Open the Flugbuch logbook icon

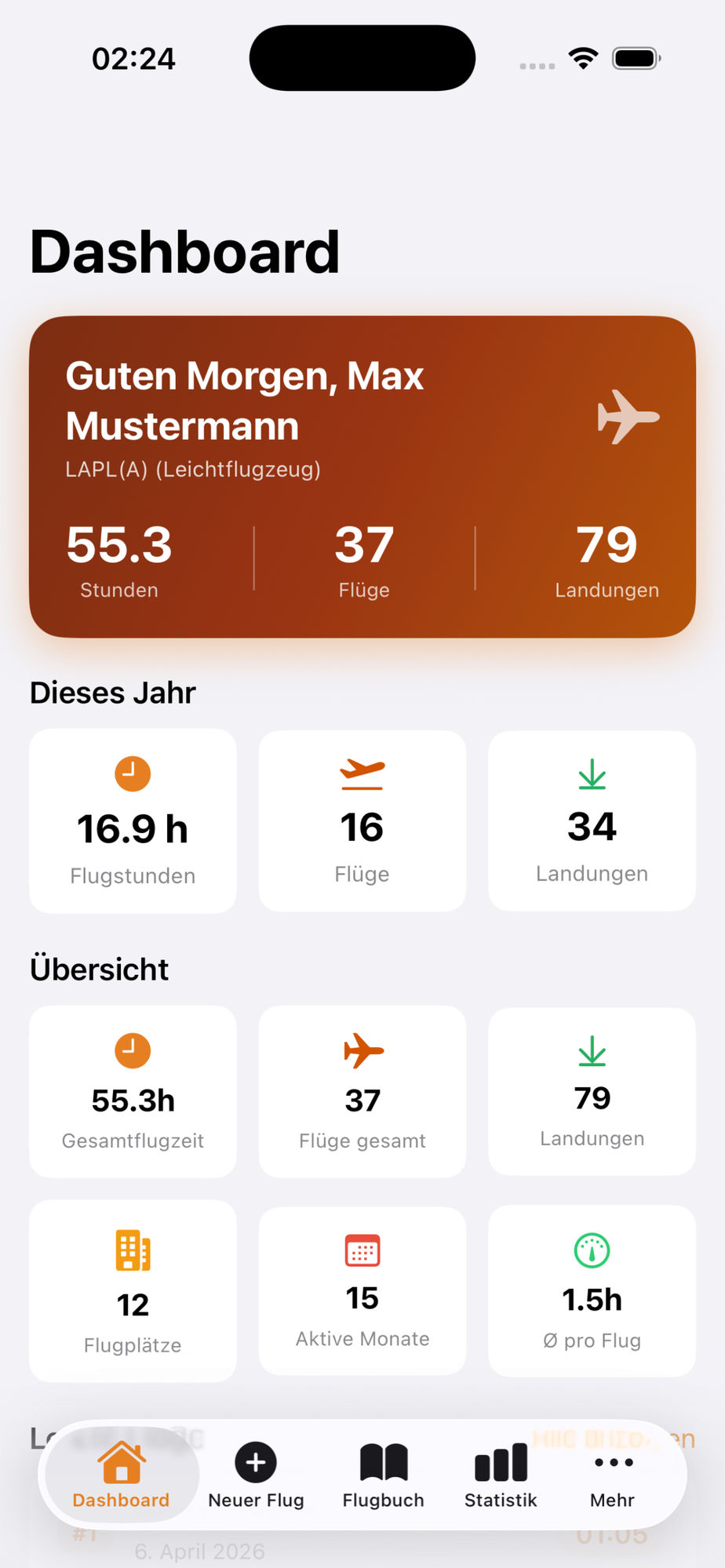click(382, 1461)
